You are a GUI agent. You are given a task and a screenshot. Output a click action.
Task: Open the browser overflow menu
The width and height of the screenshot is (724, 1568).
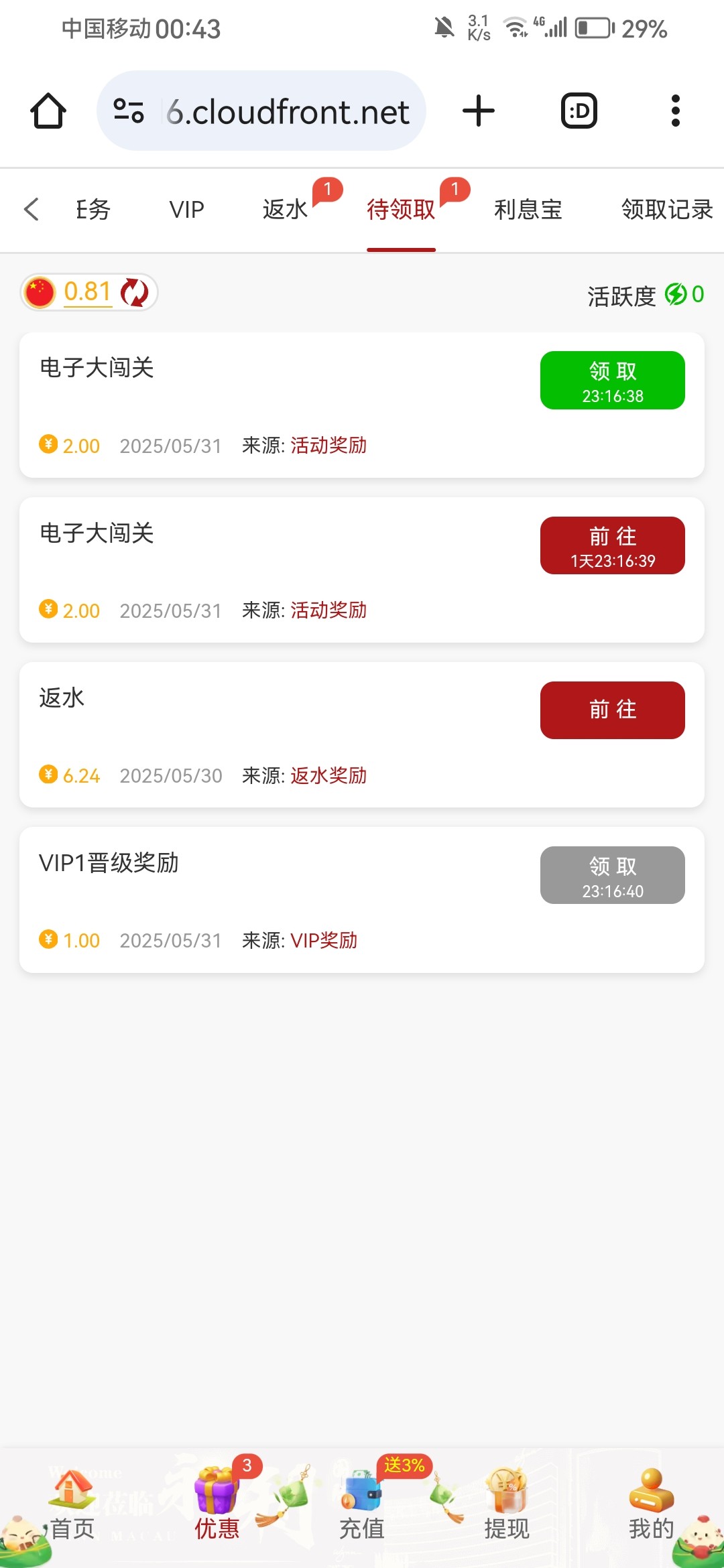pyautogui.click(x=675, y=111)
